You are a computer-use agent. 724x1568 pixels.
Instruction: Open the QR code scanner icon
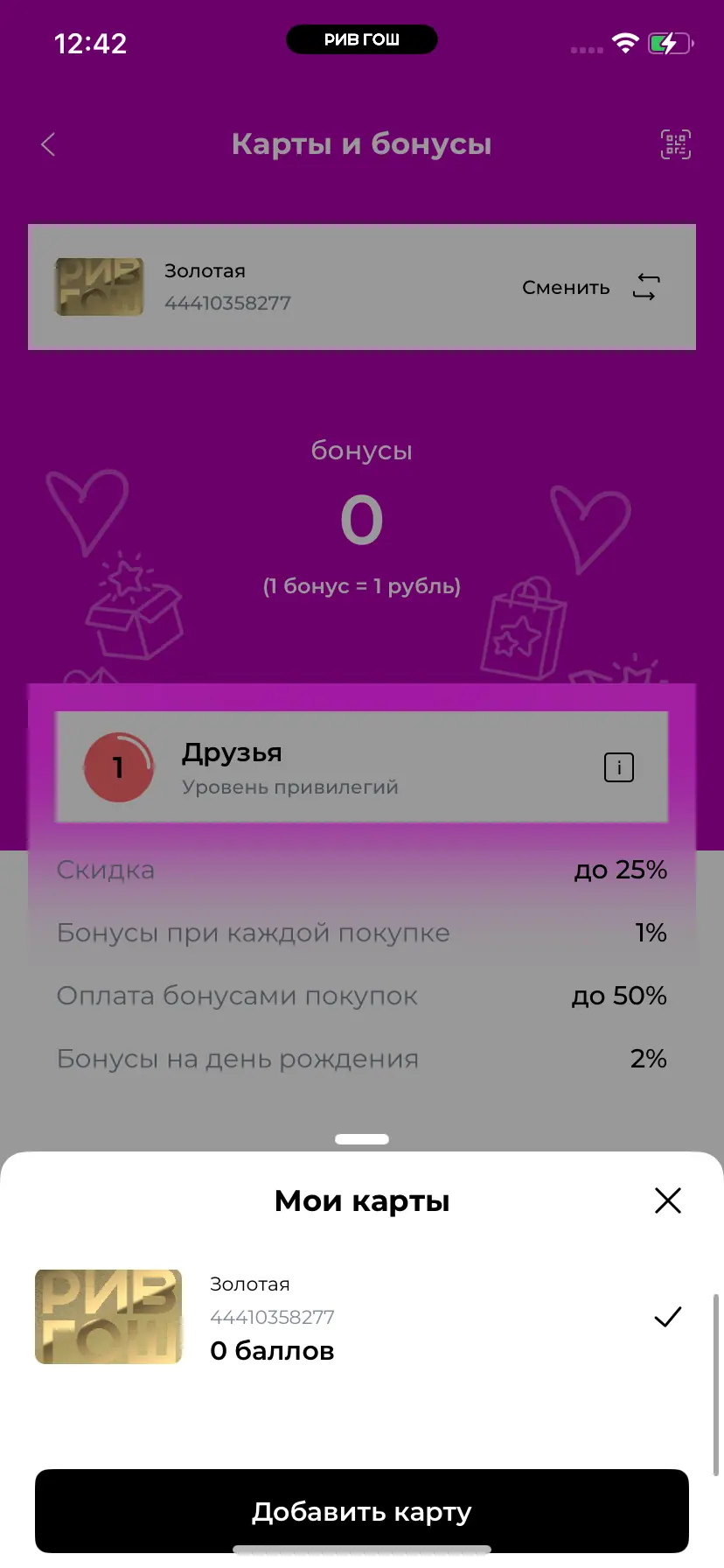pos(675,144)
